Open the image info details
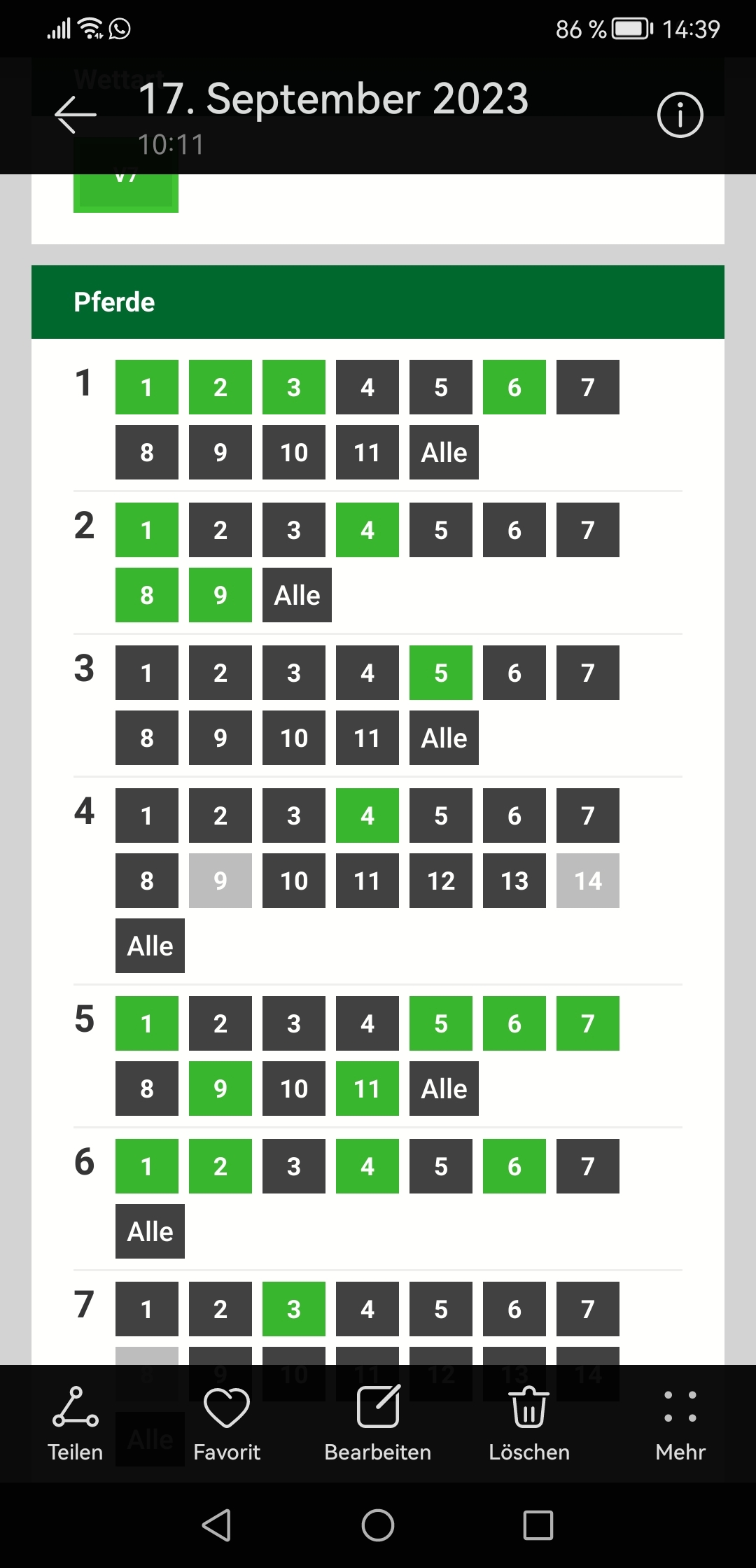The image size is (756, 1568). [x=680, y=115]
